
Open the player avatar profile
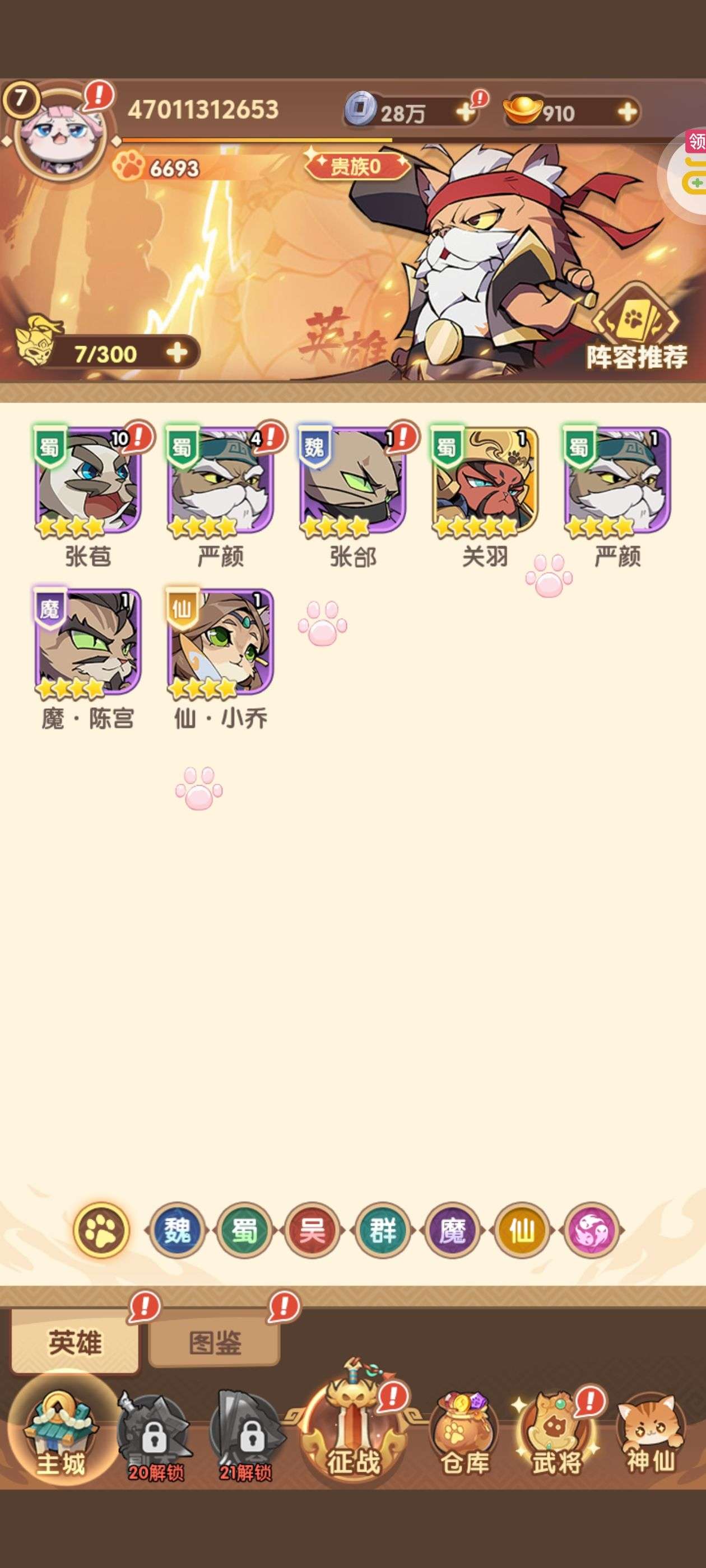click(60, 137)
